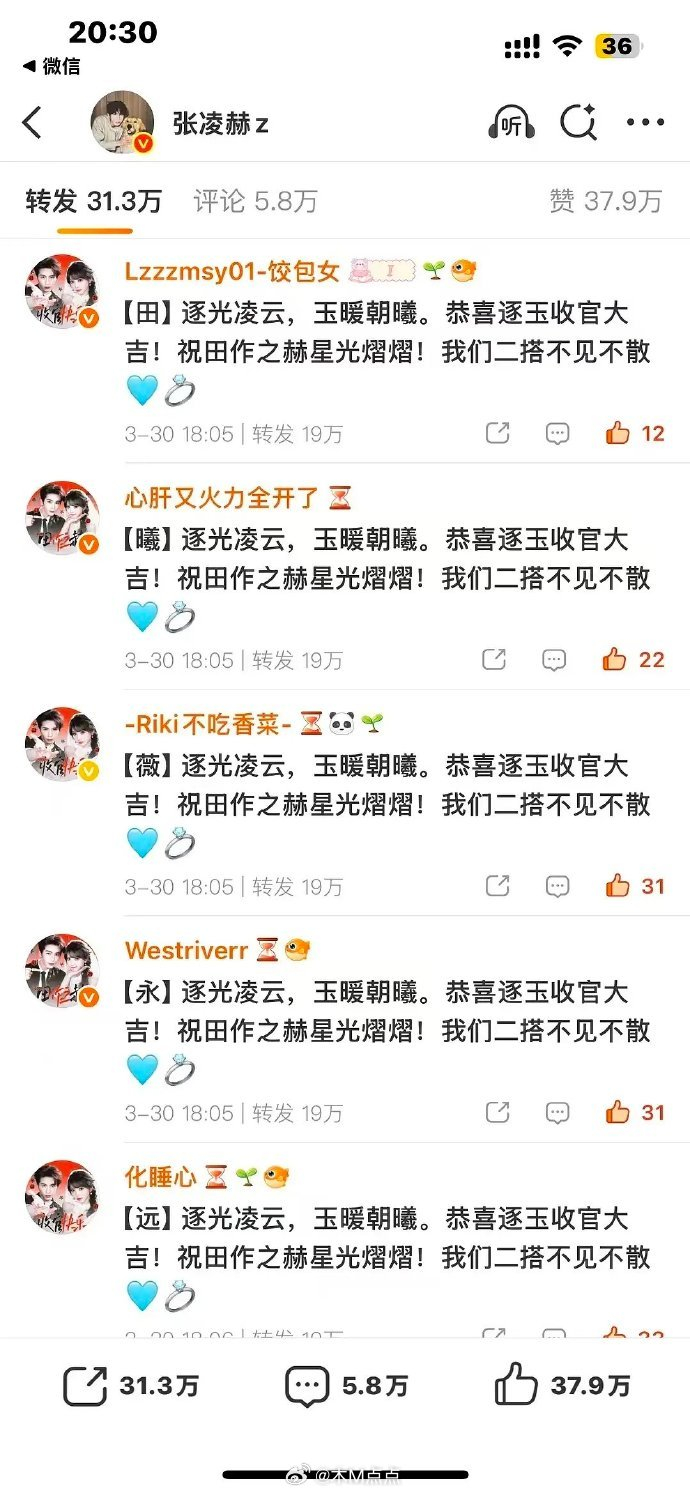Switch to the 评论 5.8万 tab
Image resolution: width=690 pixels, height=1493 pixels.
[255, 201]
